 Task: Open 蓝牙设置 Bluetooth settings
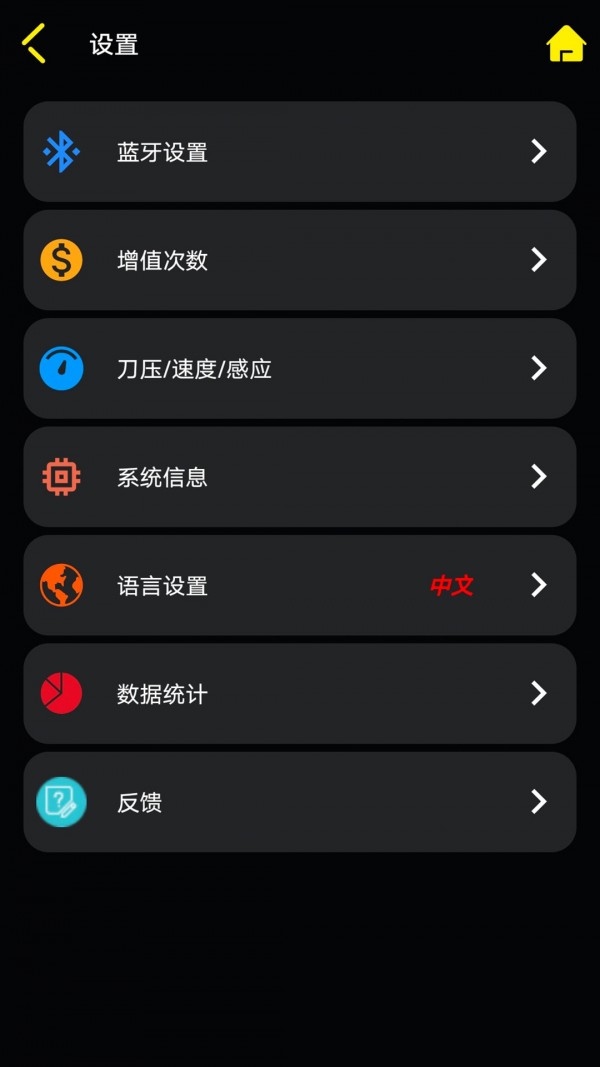point(300,152)
